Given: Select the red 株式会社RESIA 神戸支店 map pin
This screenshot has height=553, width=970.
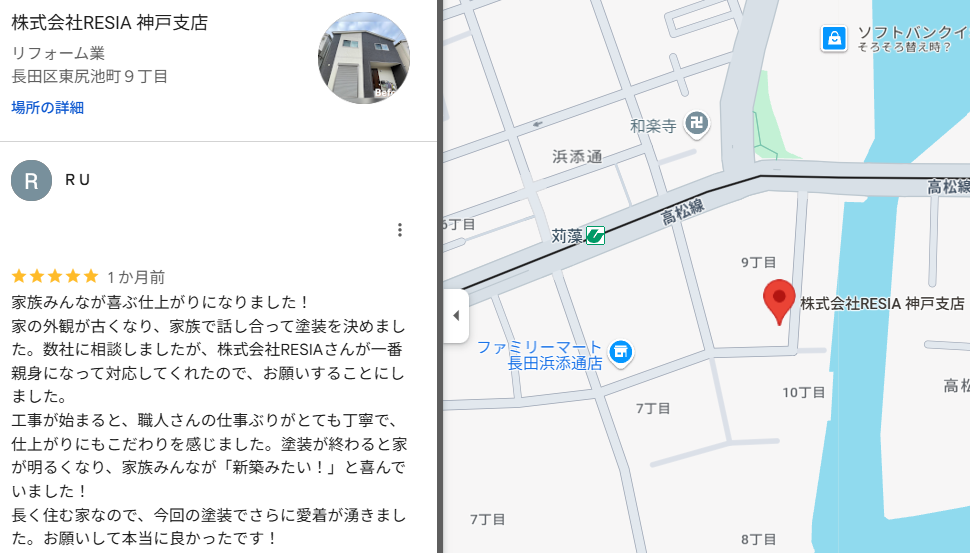Looking at the screenshot, I should pos(779,300).
